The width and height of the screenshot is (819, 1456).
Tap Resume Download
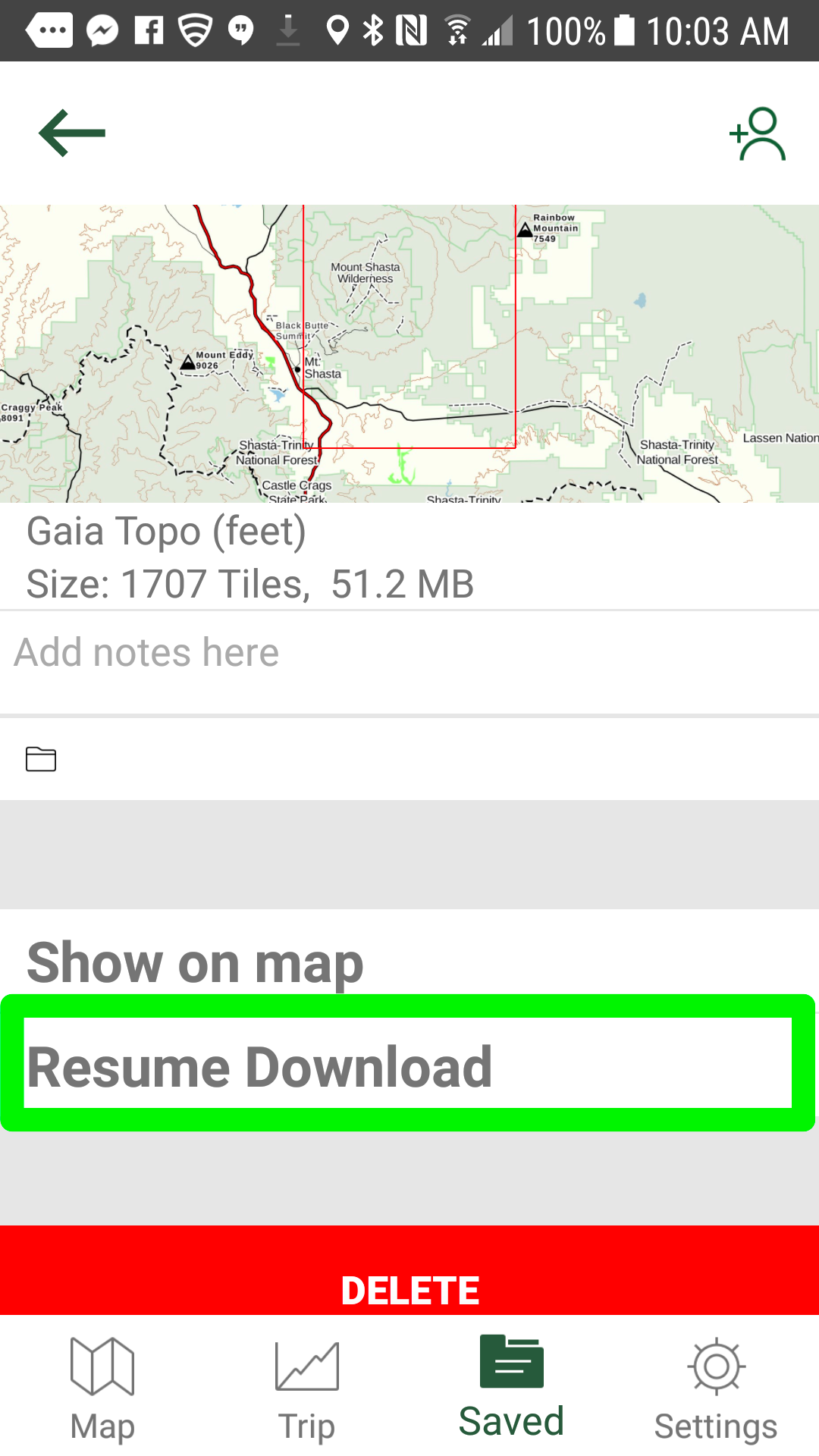click(x=408, y=1063)
